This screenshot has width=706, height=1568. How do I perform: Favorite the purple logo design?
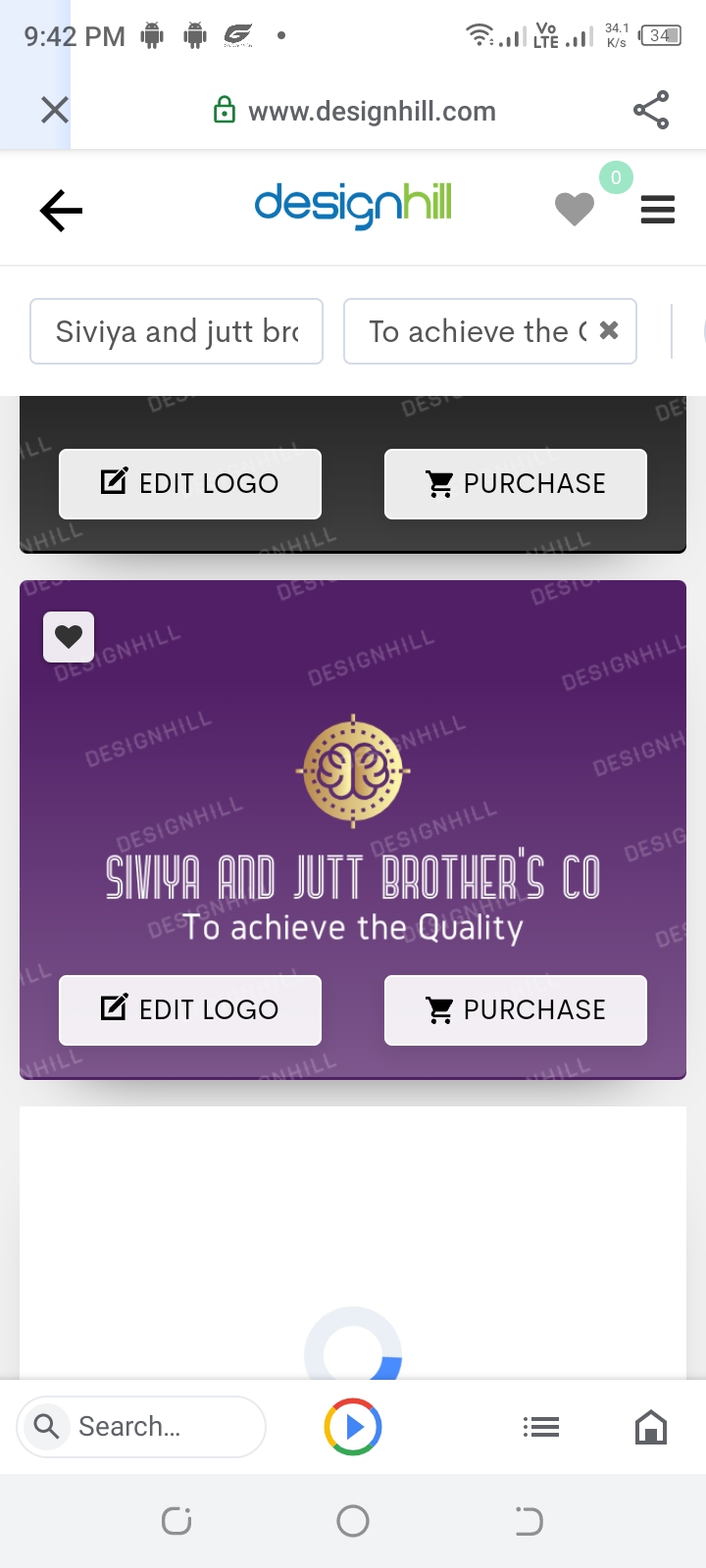click(69, 637)
